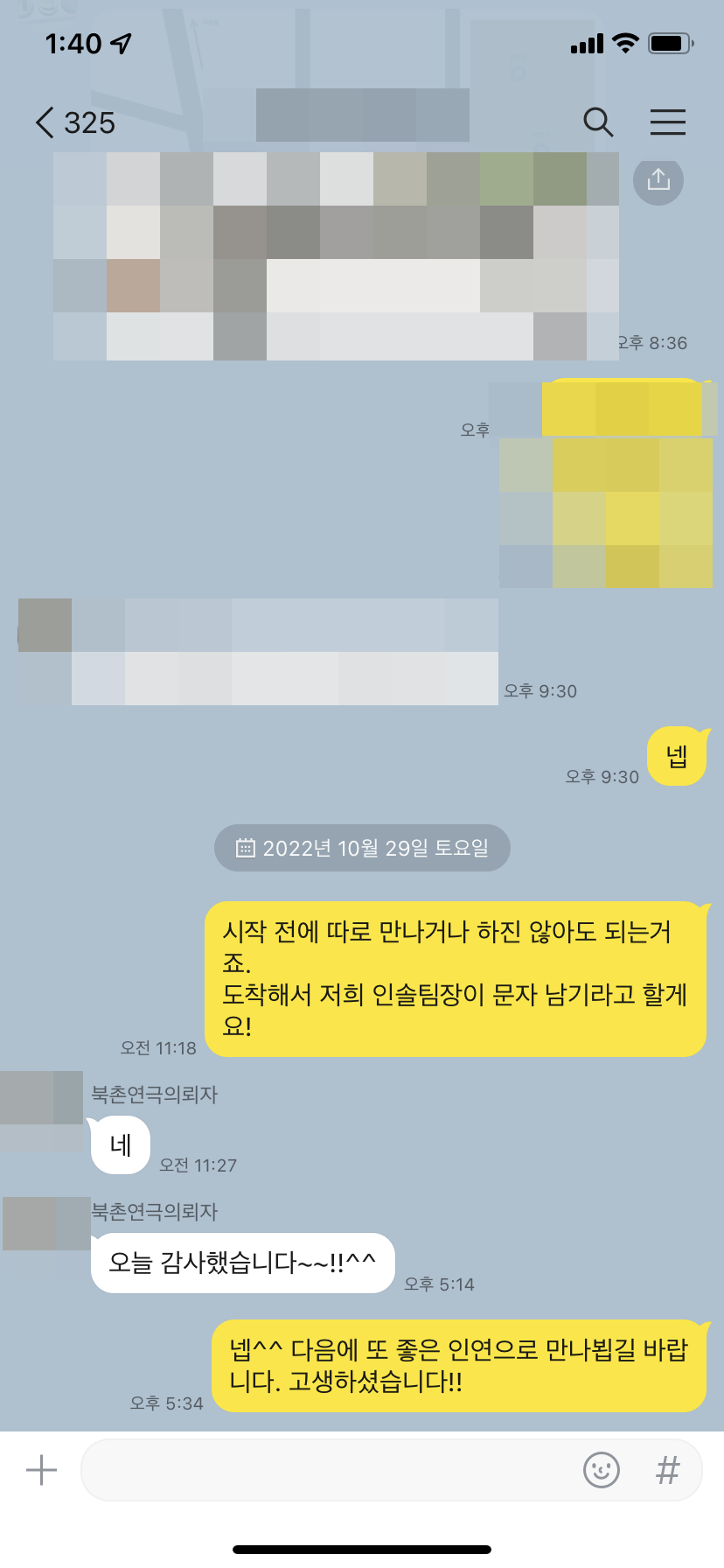
Task: Open the chat room hamburger menu
Action: pos(667,122)
